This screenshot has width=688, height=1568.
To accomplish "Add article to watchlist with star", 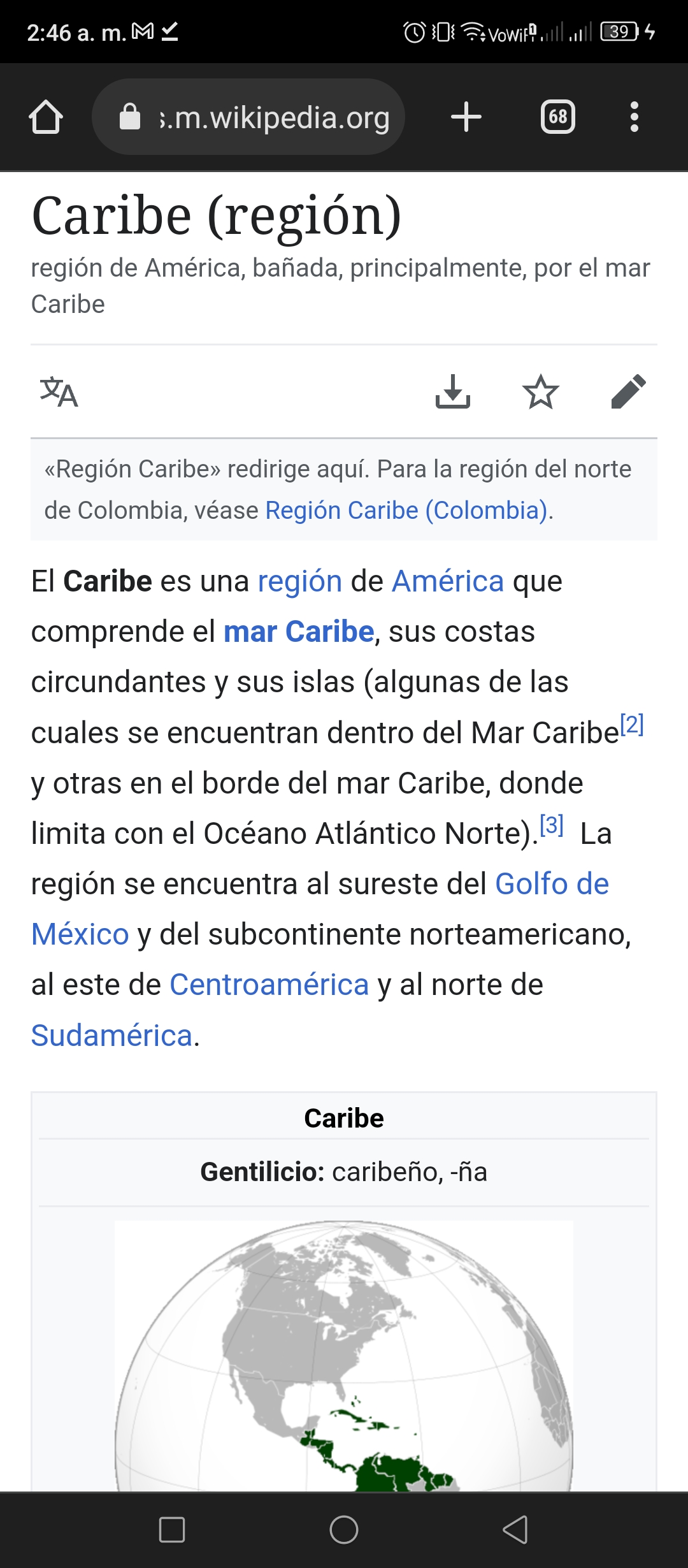I will click(x=541, y=391).
